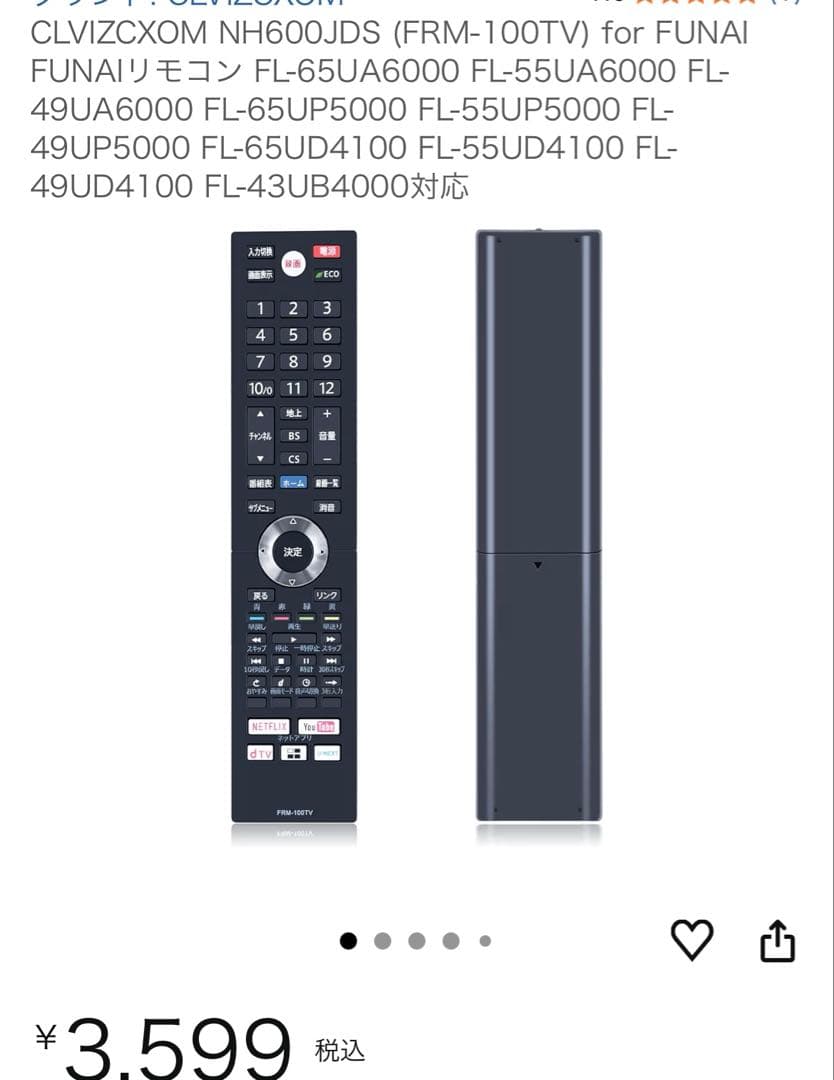The width and height of the screenshot is (834, 1080).
Task: Open the 番組表 program guide button
Action: click(x=261, y=484)
